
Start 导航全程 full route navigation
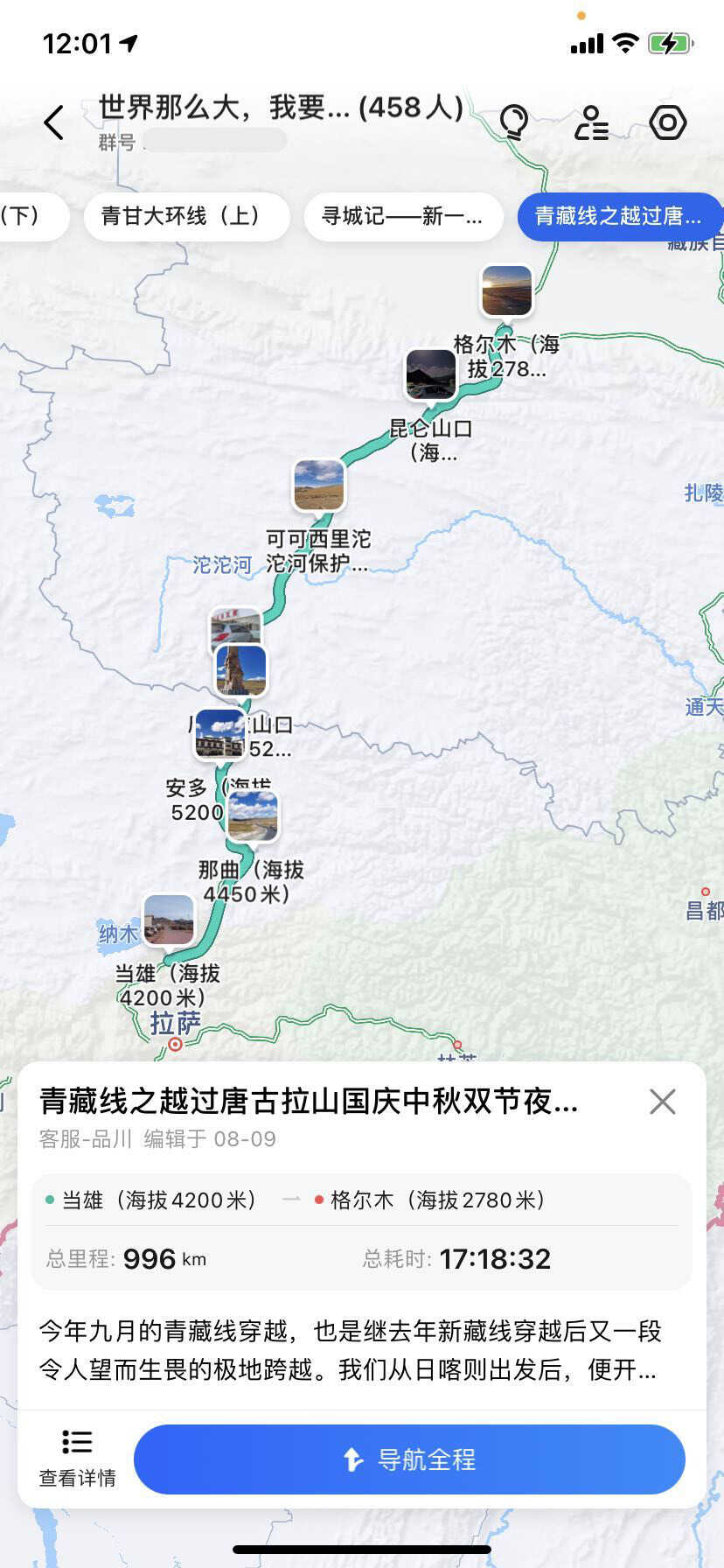click(409, 1459)
